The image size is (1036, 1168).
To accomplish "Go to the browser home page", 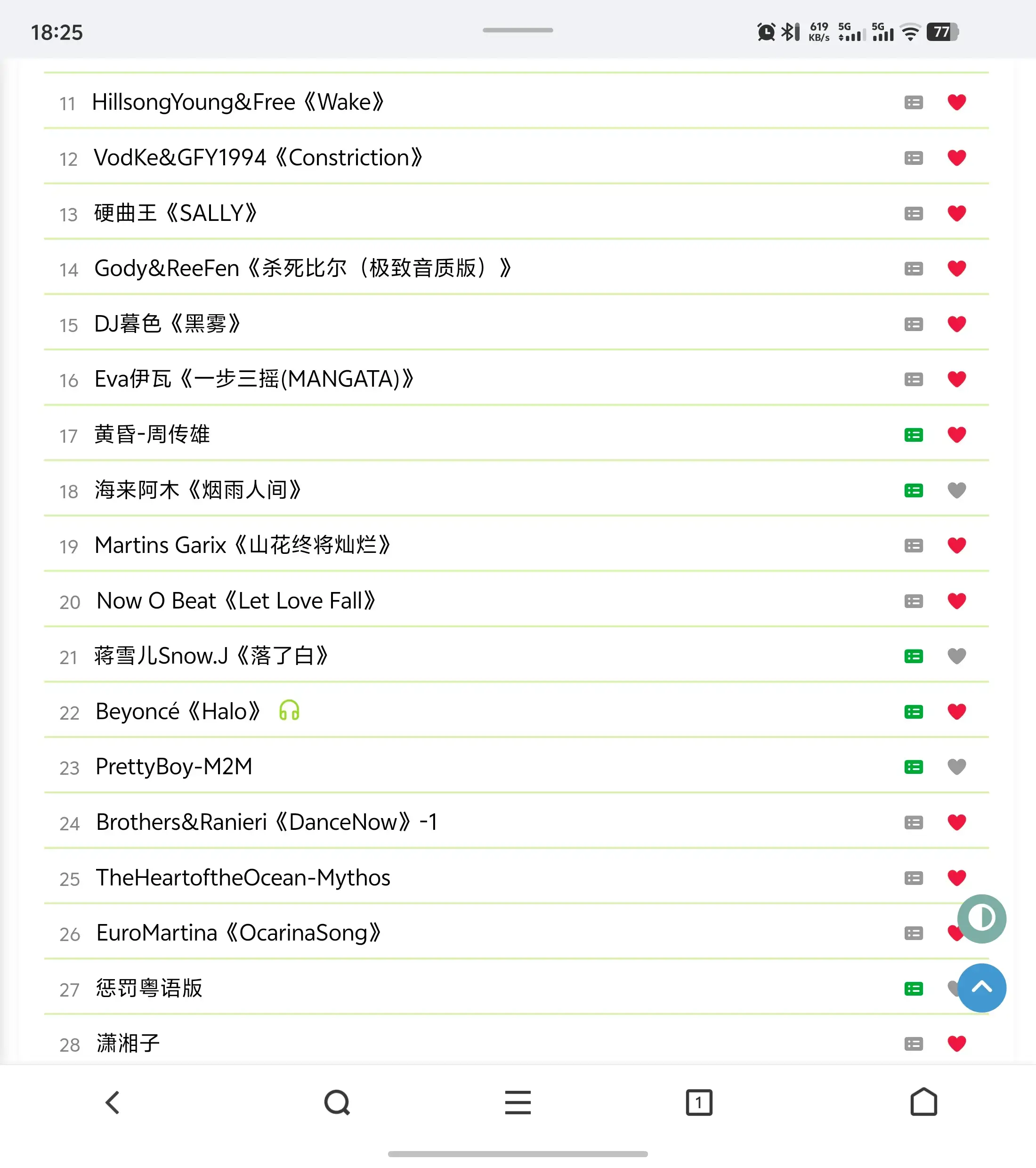I will (x=923, y=1102).
